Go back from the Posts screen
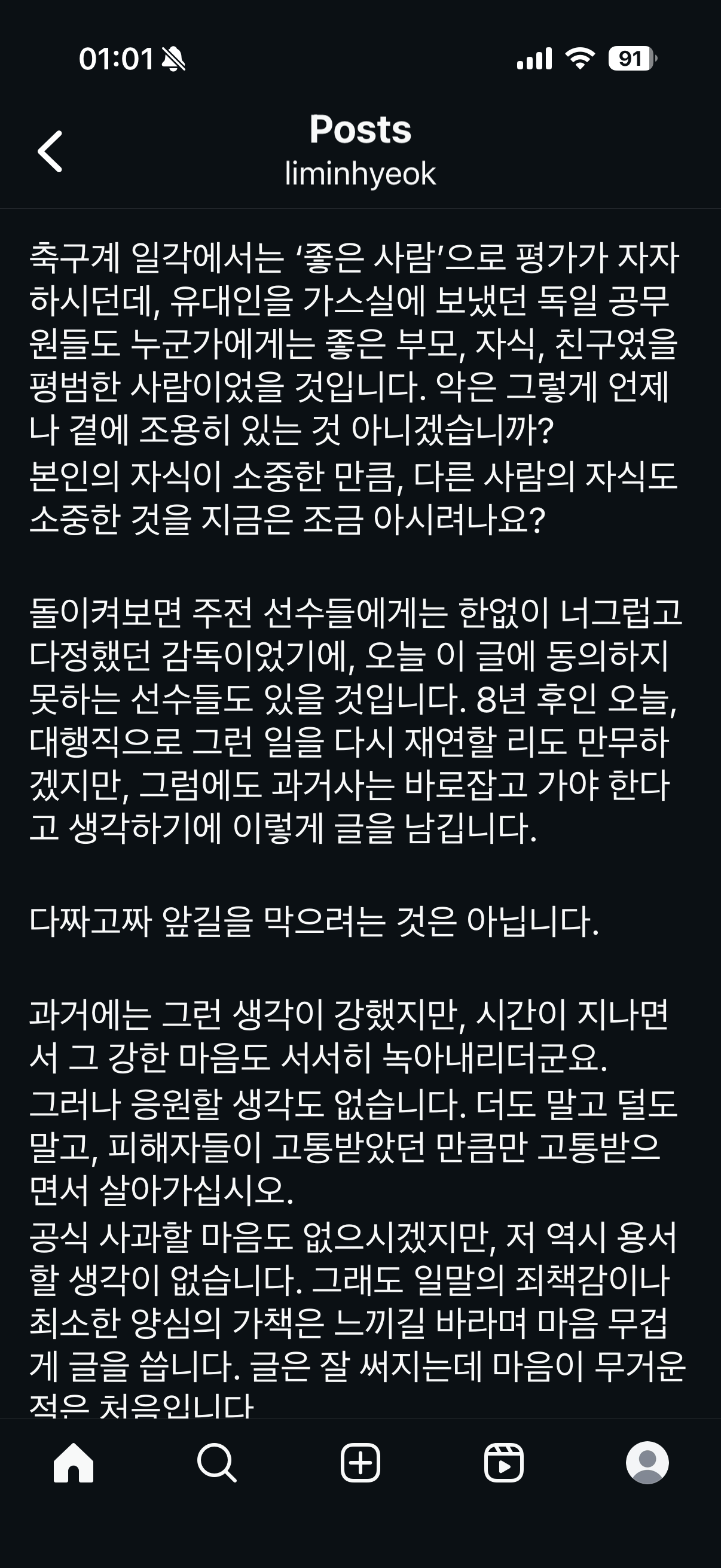The height and width of the screenshot is (1568, 721). pyautogui.click(x=50, y=151)
